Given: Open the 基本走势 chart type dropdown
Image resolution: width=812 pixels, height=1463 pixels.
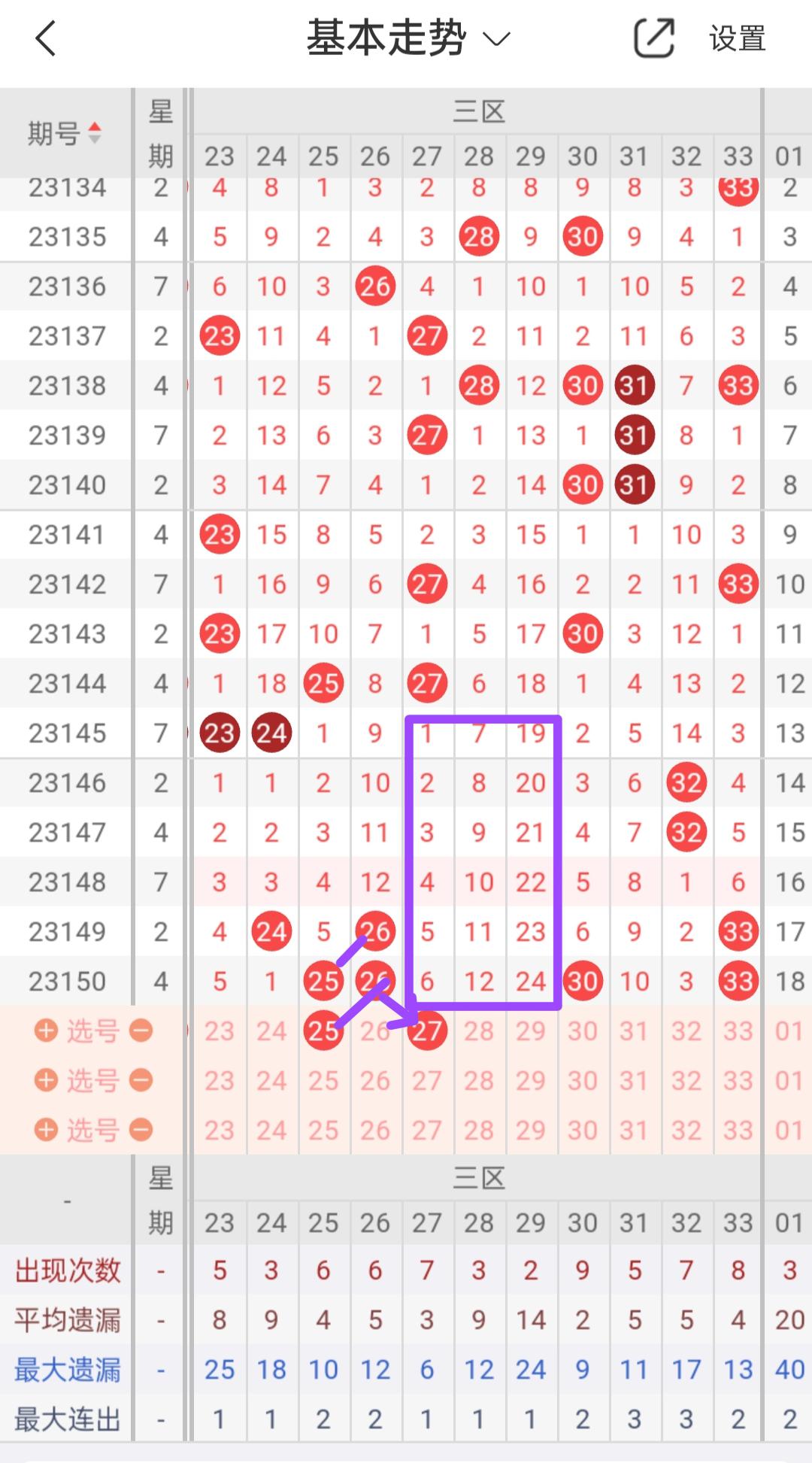Looking at the screenshot, I should [x=408, y=38].
